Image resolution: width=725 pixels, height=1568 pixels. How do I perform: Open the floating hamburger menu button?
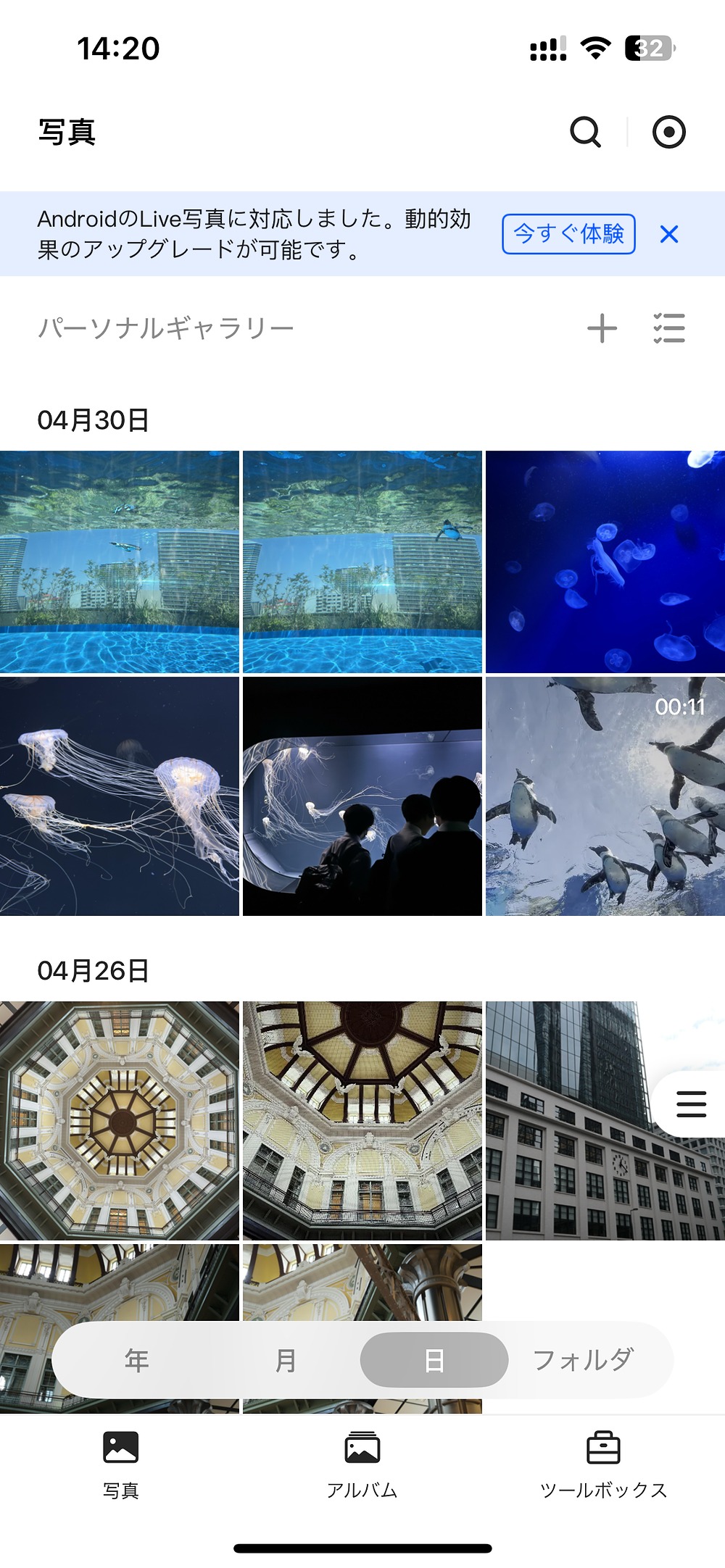(690, 1104)
